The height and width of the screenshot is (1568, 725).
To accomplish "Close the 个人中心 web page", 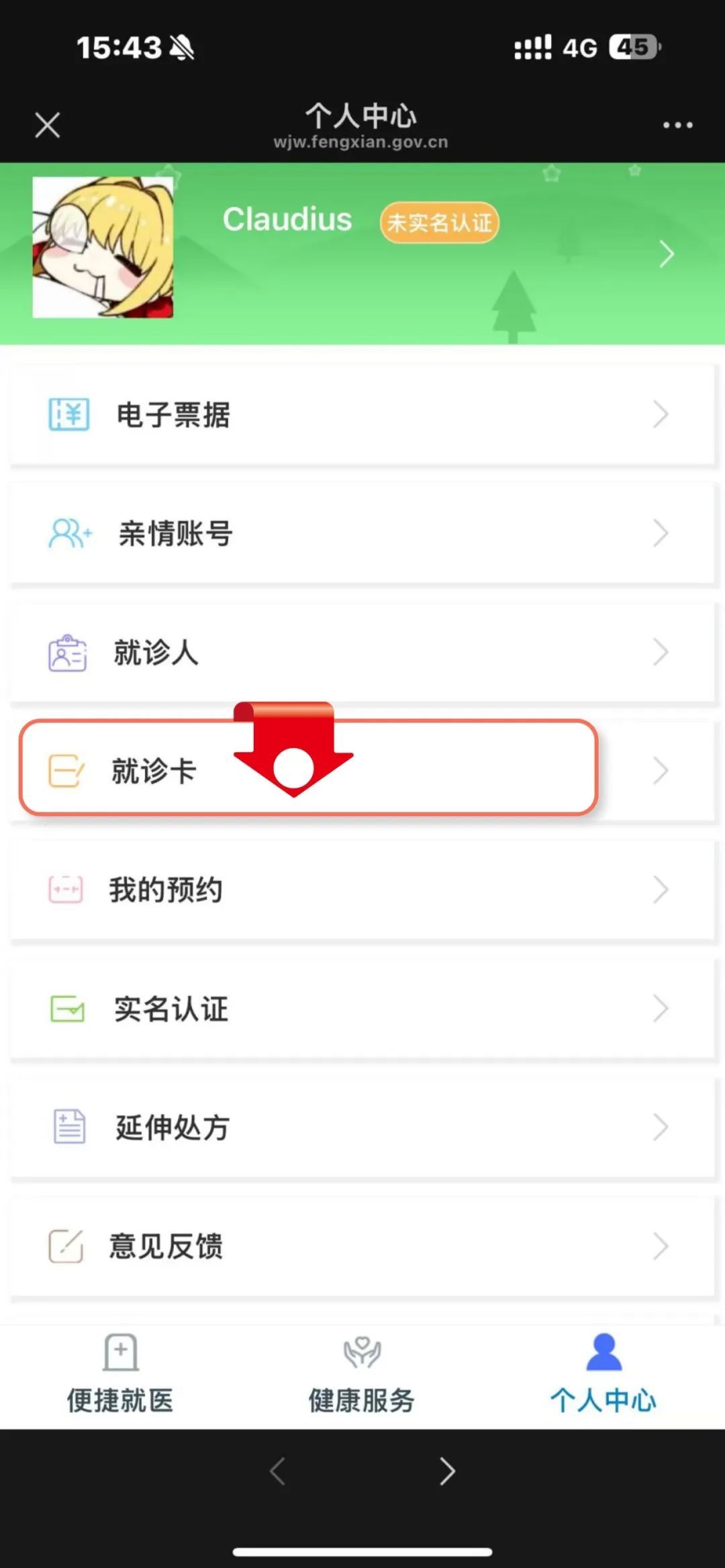I will (x=47, y=125).
